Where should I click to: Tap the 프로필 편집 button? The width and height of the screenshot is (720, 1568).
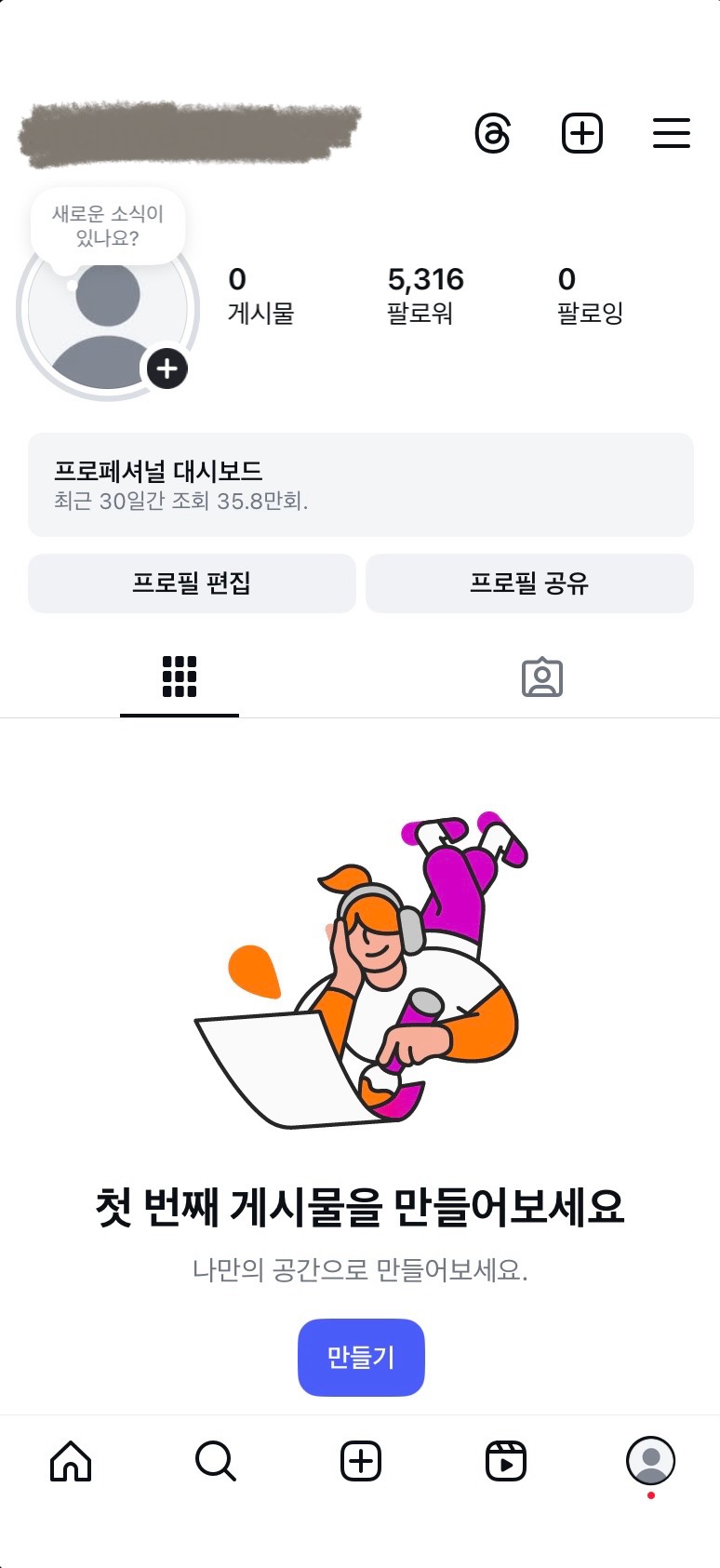pos(192,583)
